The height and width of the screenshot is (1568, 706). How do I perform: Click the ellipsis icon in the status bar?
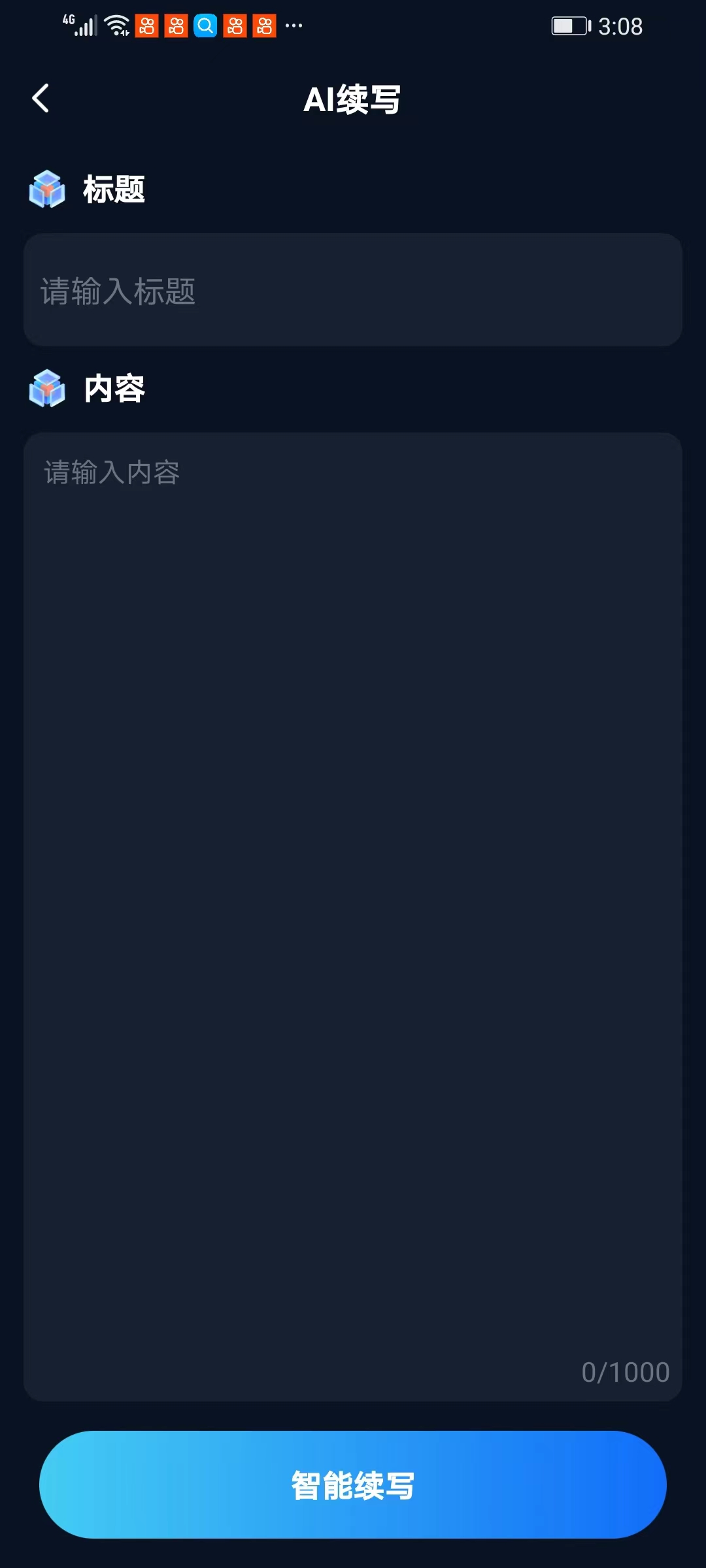click(x=294, y=26)
